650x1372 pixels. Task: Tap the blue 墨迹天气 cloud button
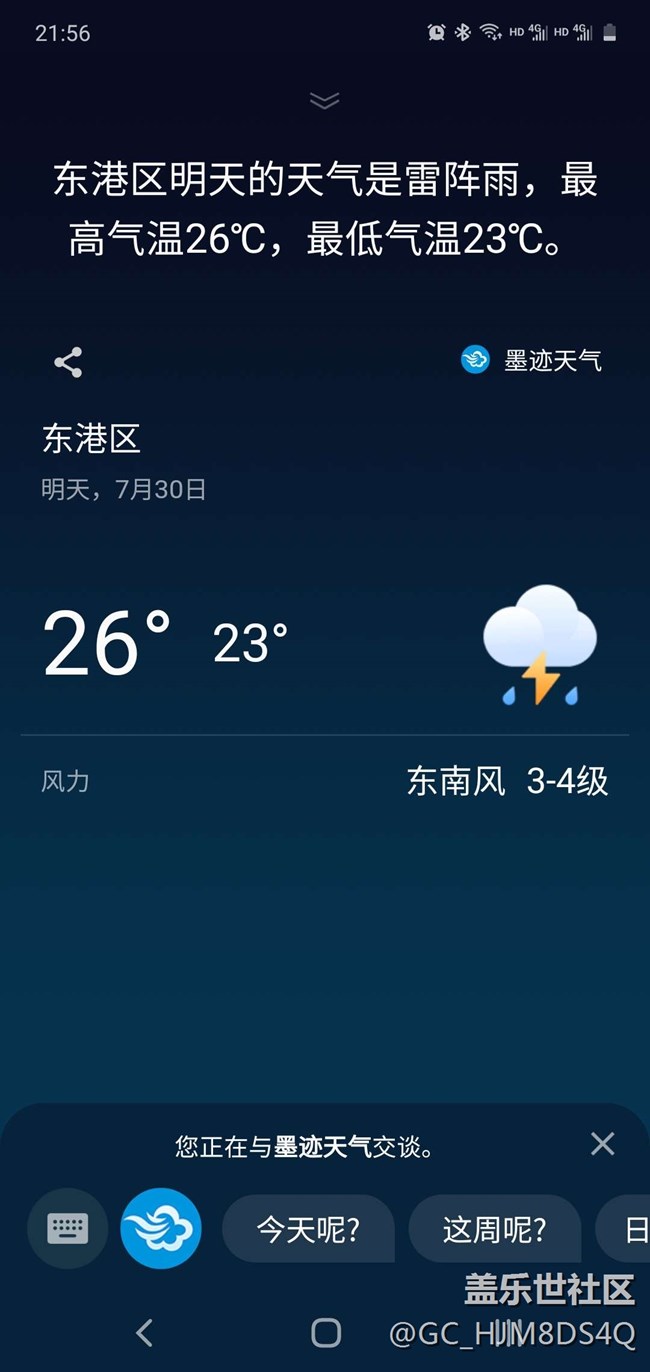click(x=161, y=1228)
